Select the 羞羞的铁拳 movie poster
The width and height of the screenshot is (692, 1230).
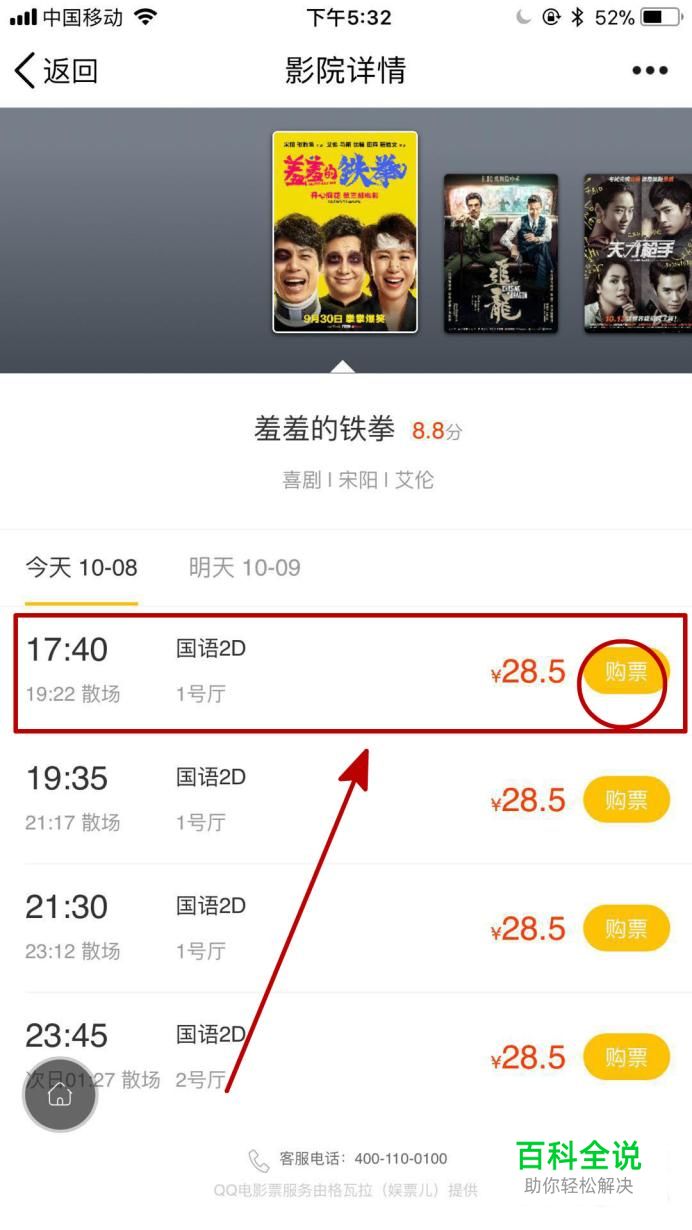click(x=345, y=232)
